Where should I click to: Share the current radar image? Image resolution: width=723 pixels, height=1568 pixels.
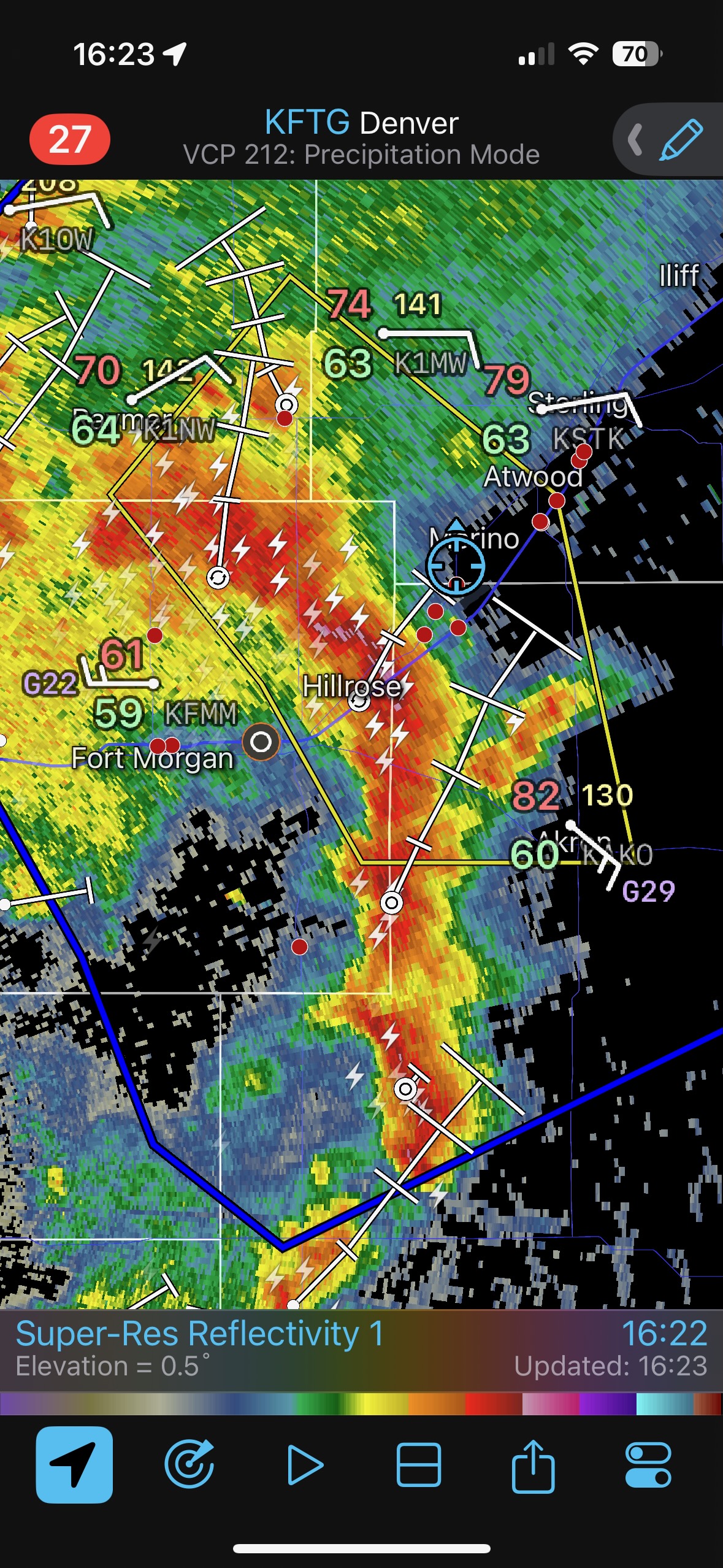click(x=533, y=1465)
